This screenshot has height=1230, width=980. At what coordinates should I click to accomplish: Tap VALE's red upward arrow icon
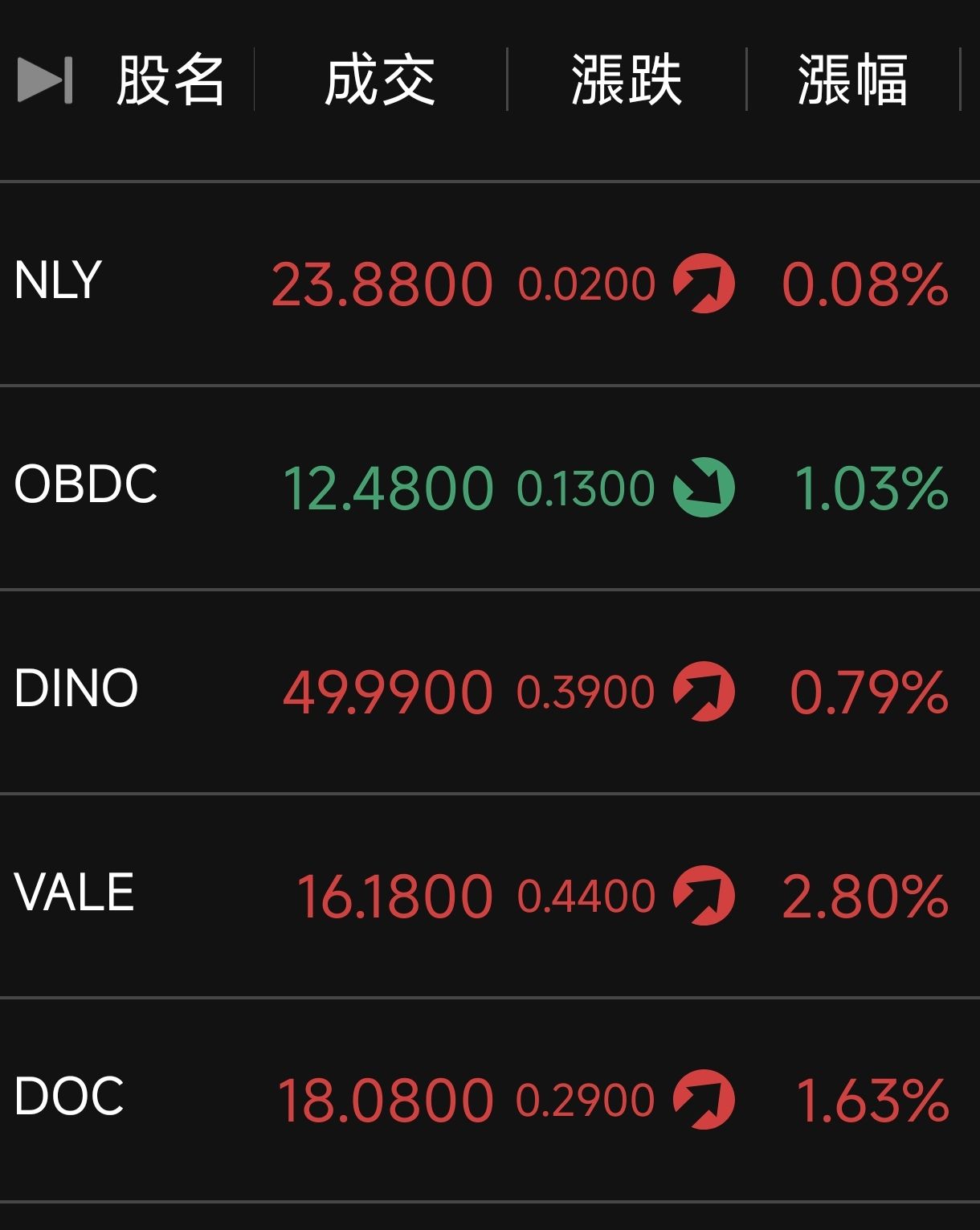[704, 895]
